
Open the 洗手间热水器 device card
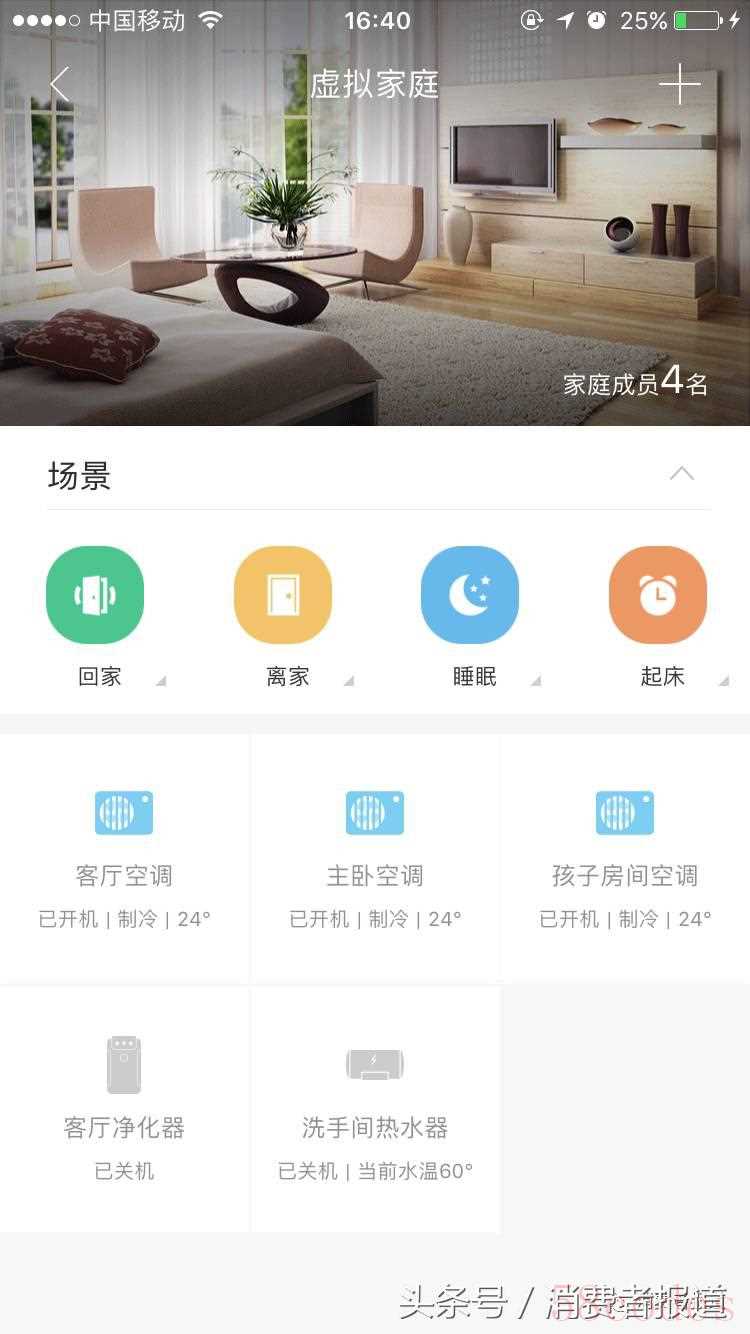click(375, 1110)
